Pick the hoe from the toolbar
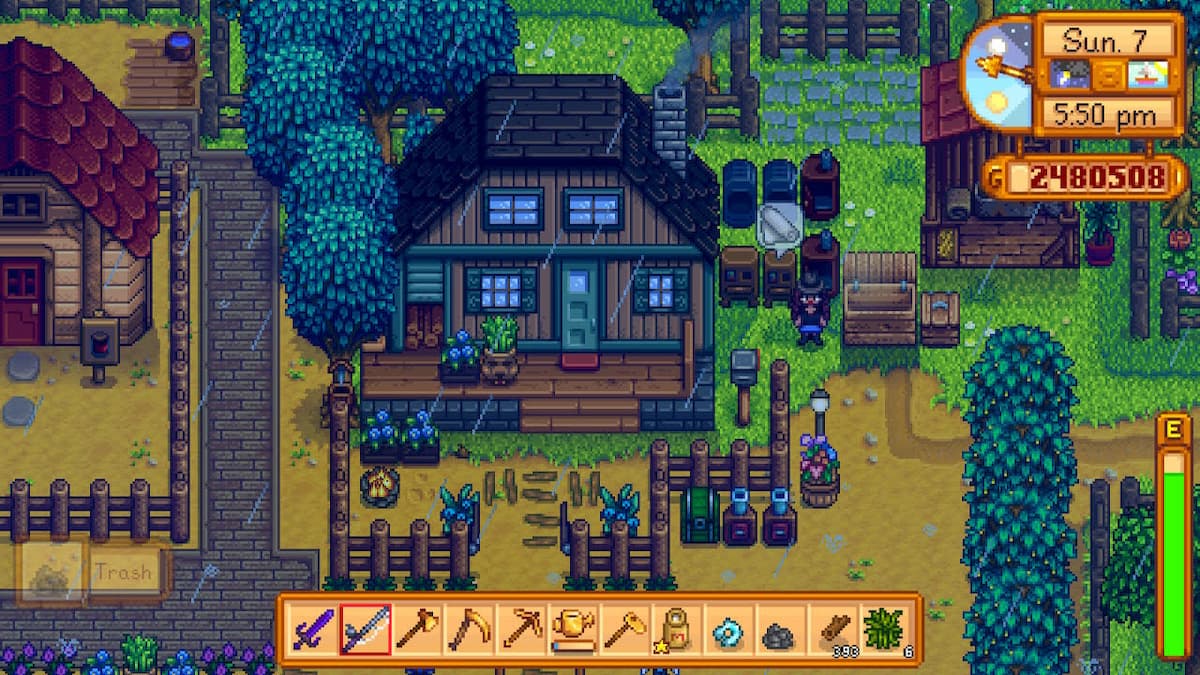Image resolution: width=1200 pixels, height=675 pixels. [625, 629]
